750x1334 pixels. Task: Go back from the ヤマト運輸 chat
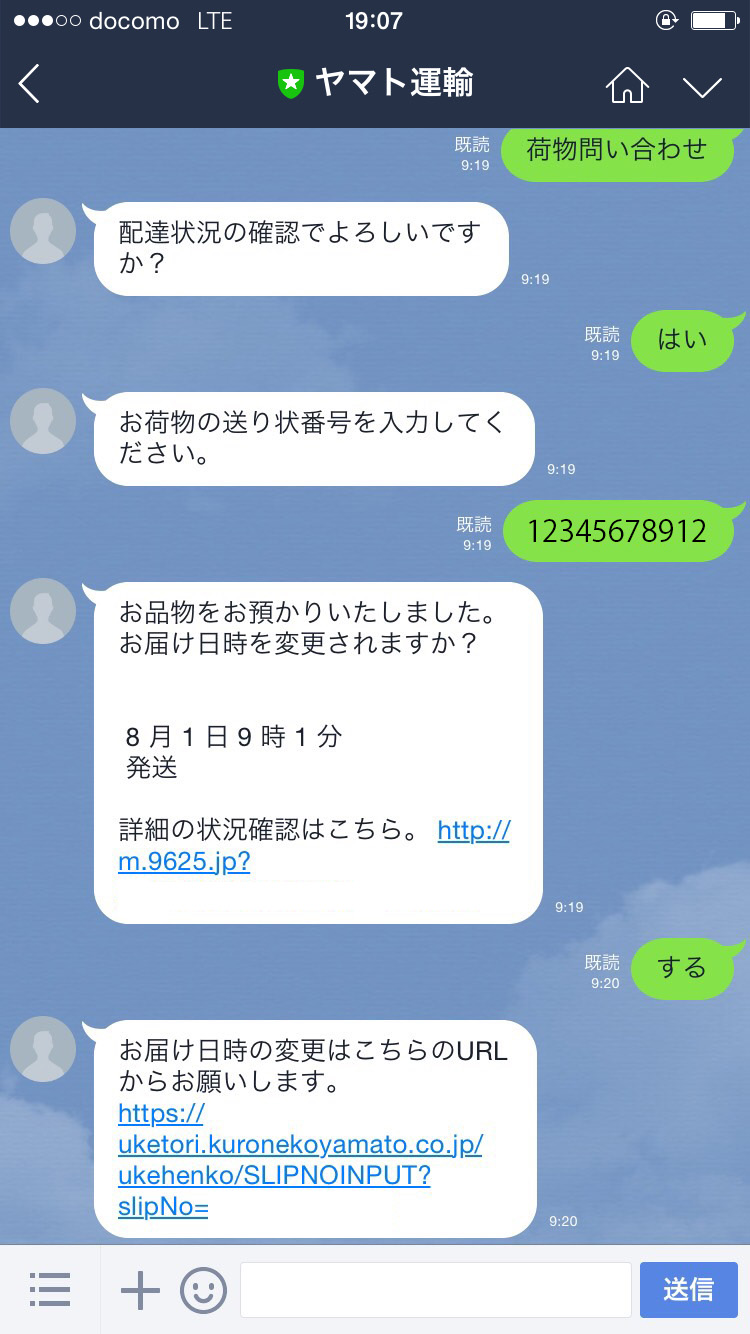point(30,84)
